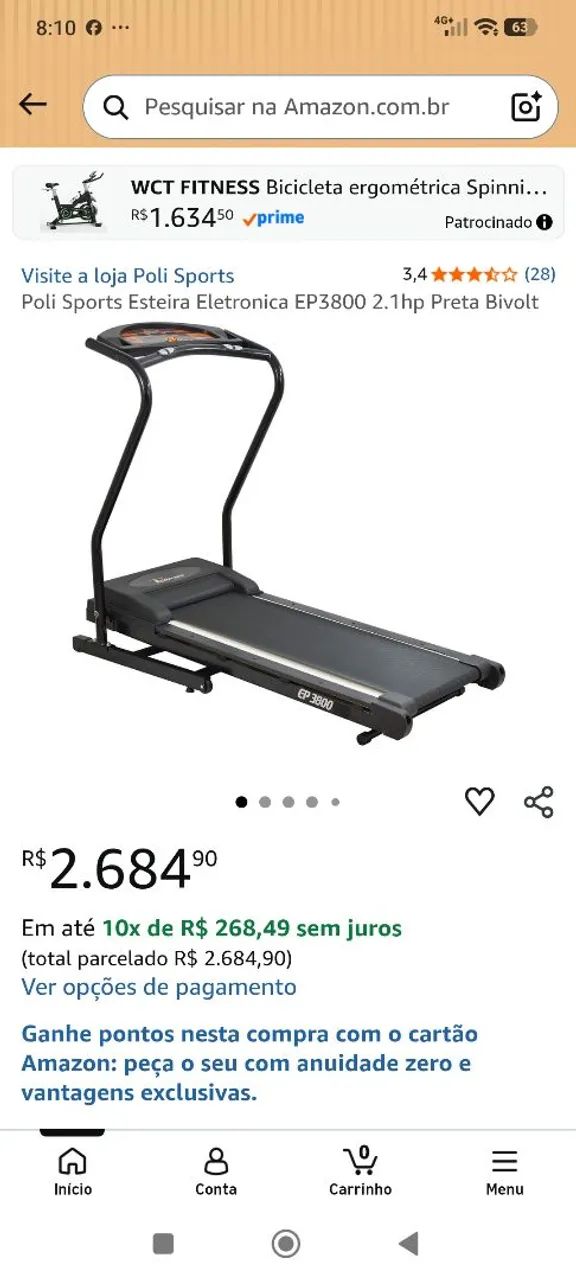Open the Menu tab
This screenshot has width=576, height=1280.
point(505,1172)
